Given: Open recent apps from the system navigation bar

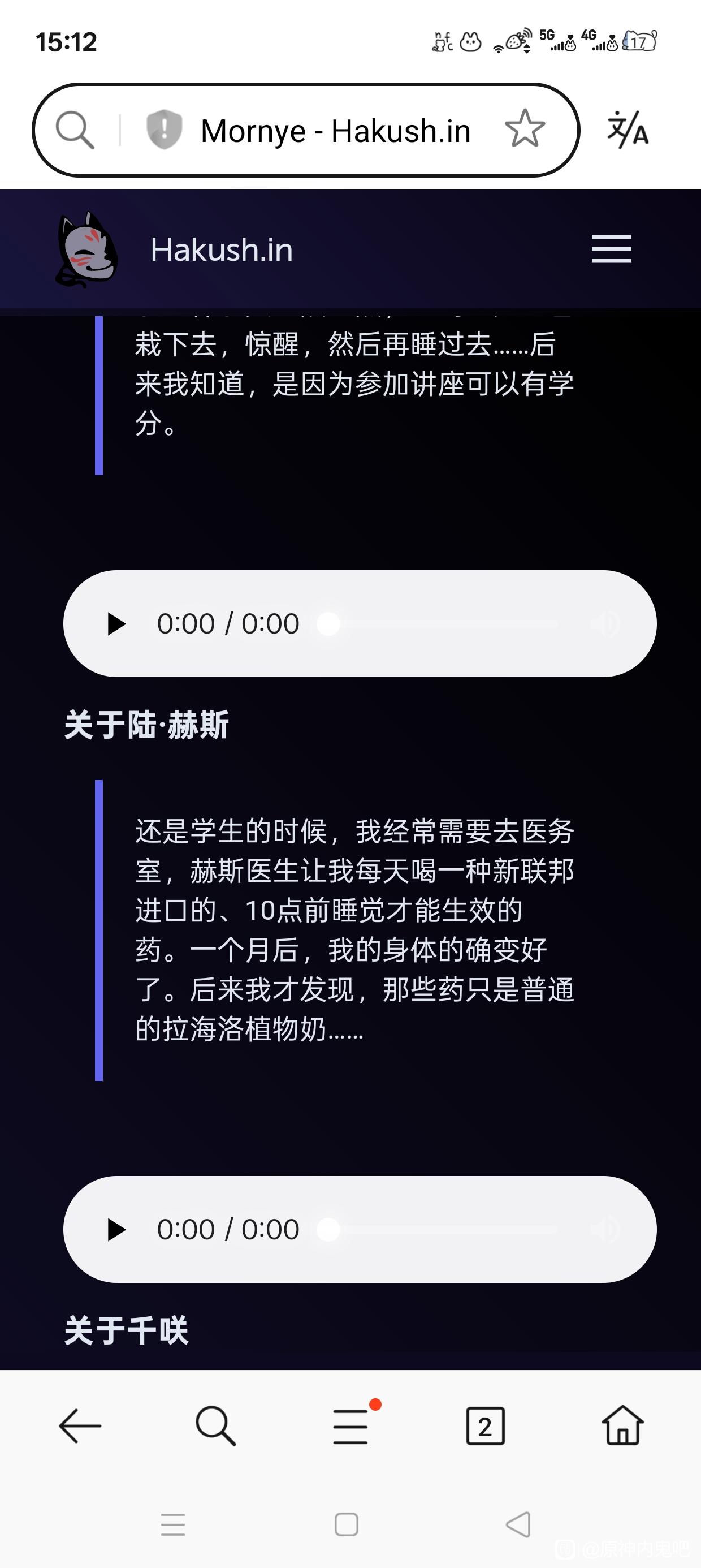Looking at the screenshot, I should click(173, 1525).
